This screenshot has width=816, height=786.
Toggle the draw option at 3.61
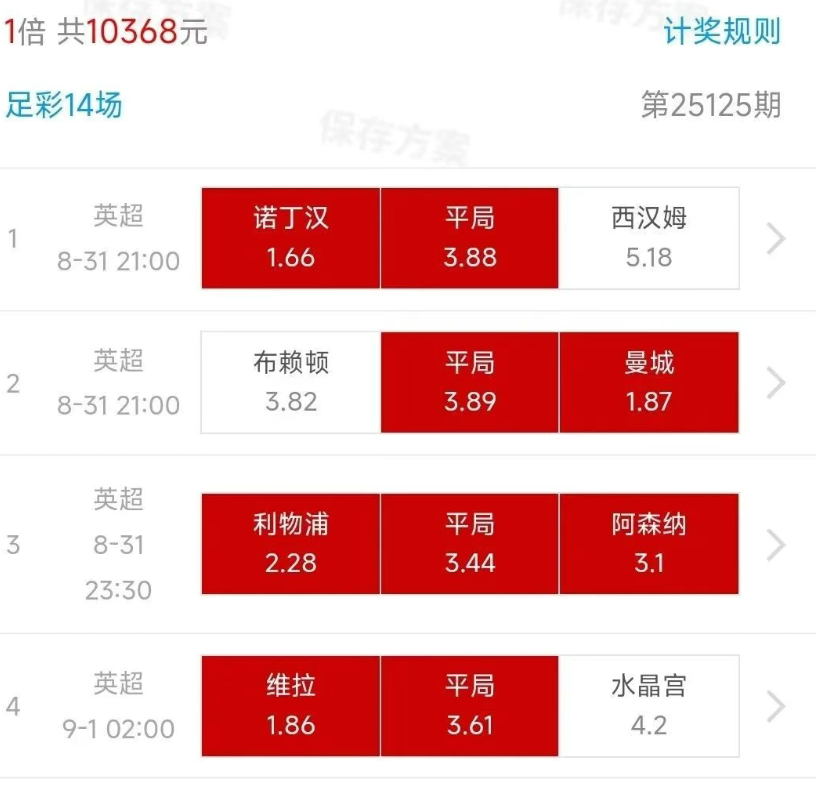point(470,706)
